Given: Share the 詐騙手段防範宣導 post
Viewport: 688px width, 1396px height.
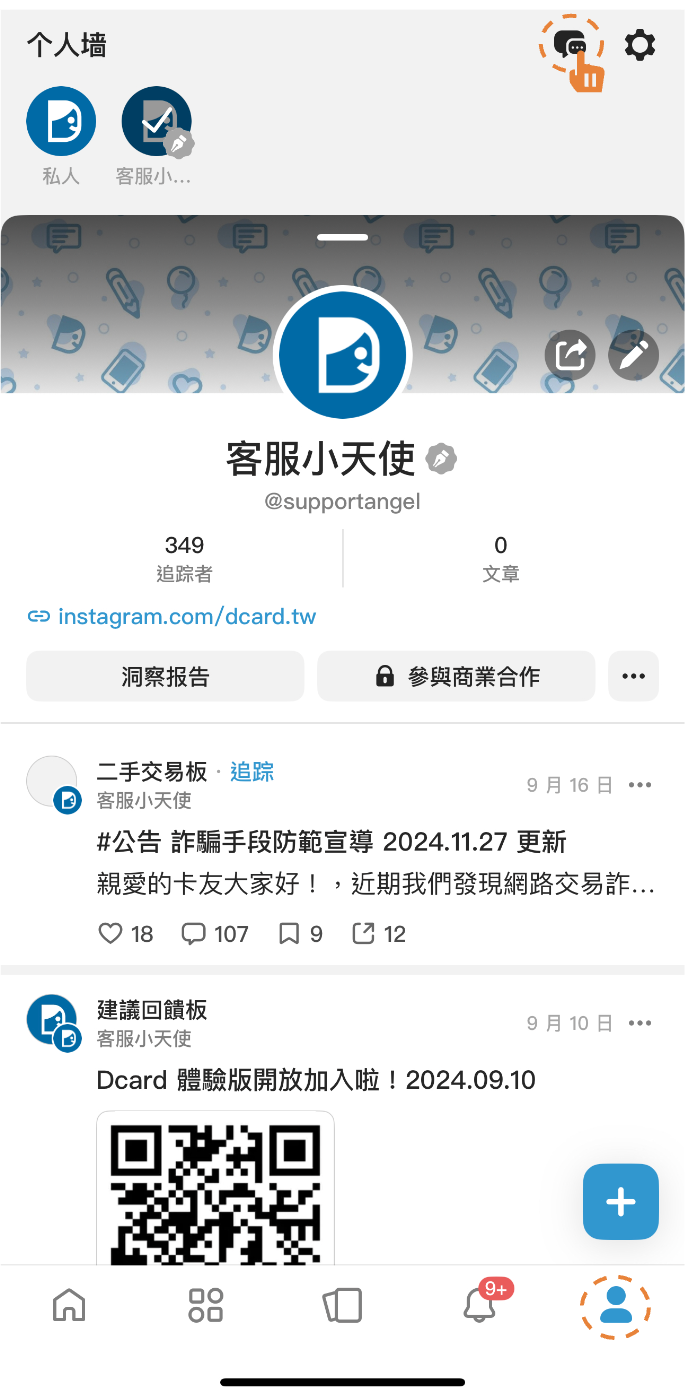Looking at the screenshot, I should click(363, 934).
